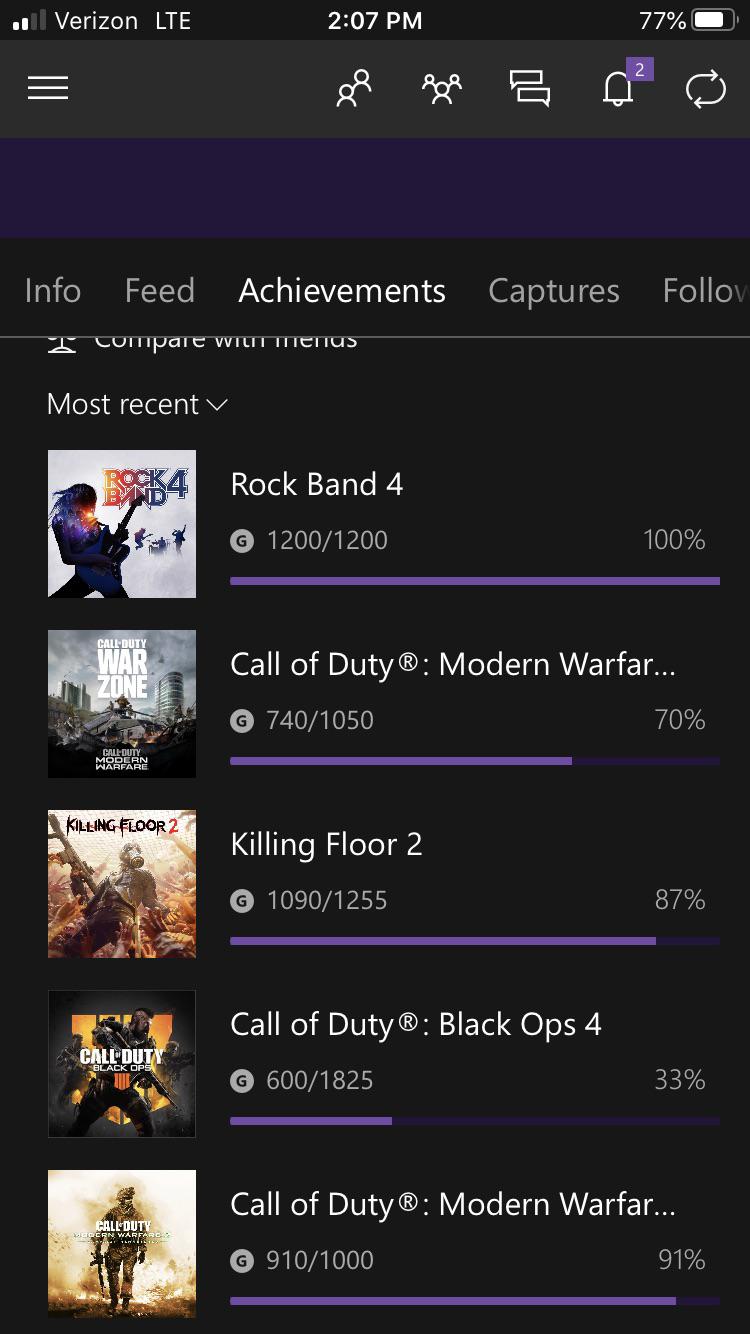Open the messages icon

[x=530, y=88]
